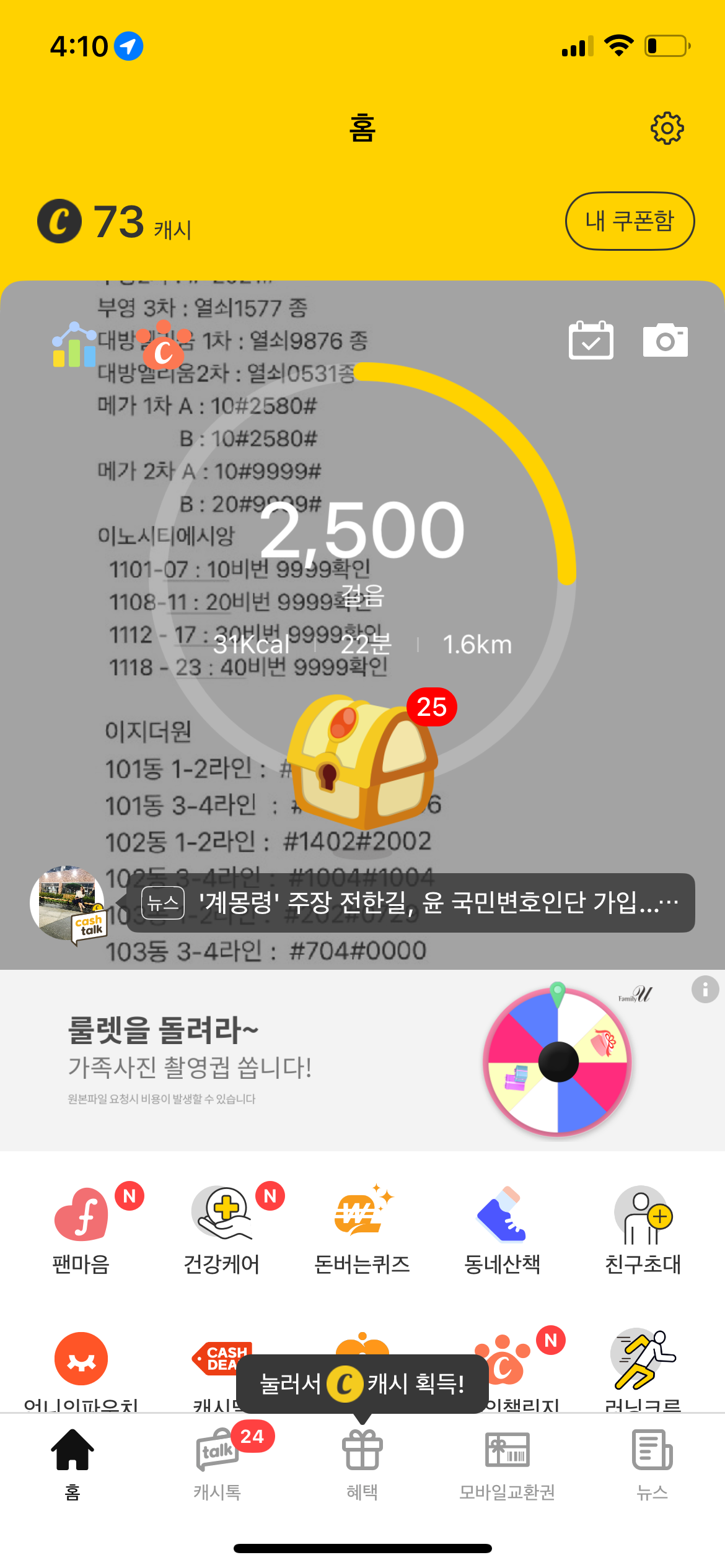Screen dimensions: 725x1568
Task: Launch 돈버는퀴즈
Action: click(362, 1226)
